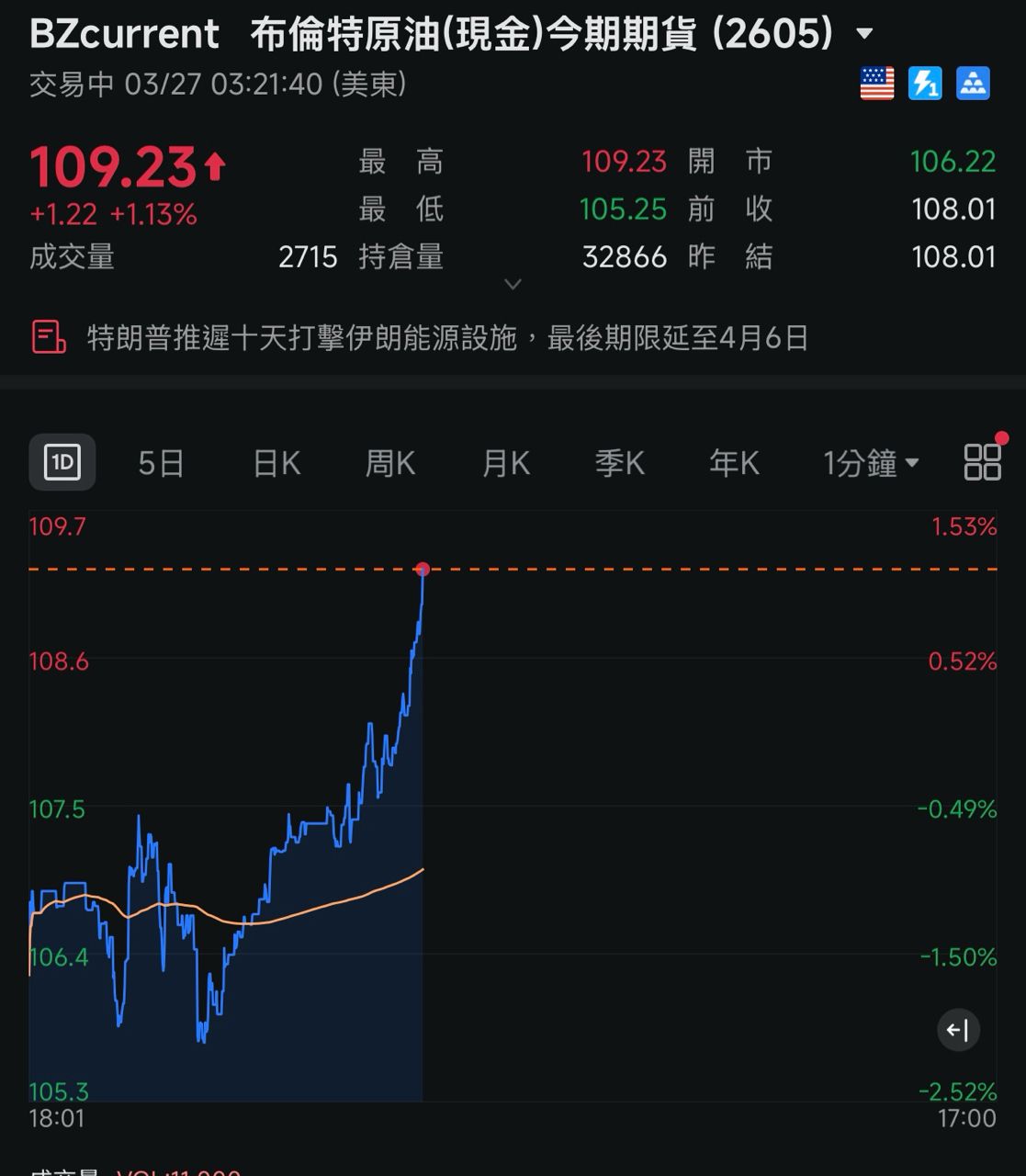Open the news about 特朗普推遲十天打擊伊朗能源設施
Viewport: 1026px width, 1176px height.
click(x=447, y=338)
